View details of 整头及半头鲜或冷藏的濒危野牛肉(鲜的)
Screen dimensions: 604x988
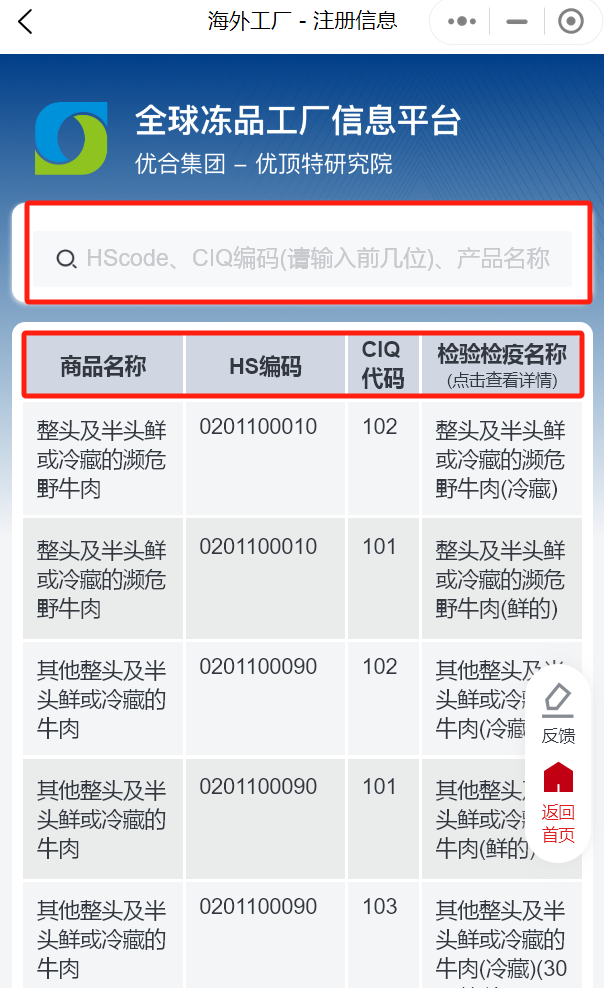click(501, 579)
